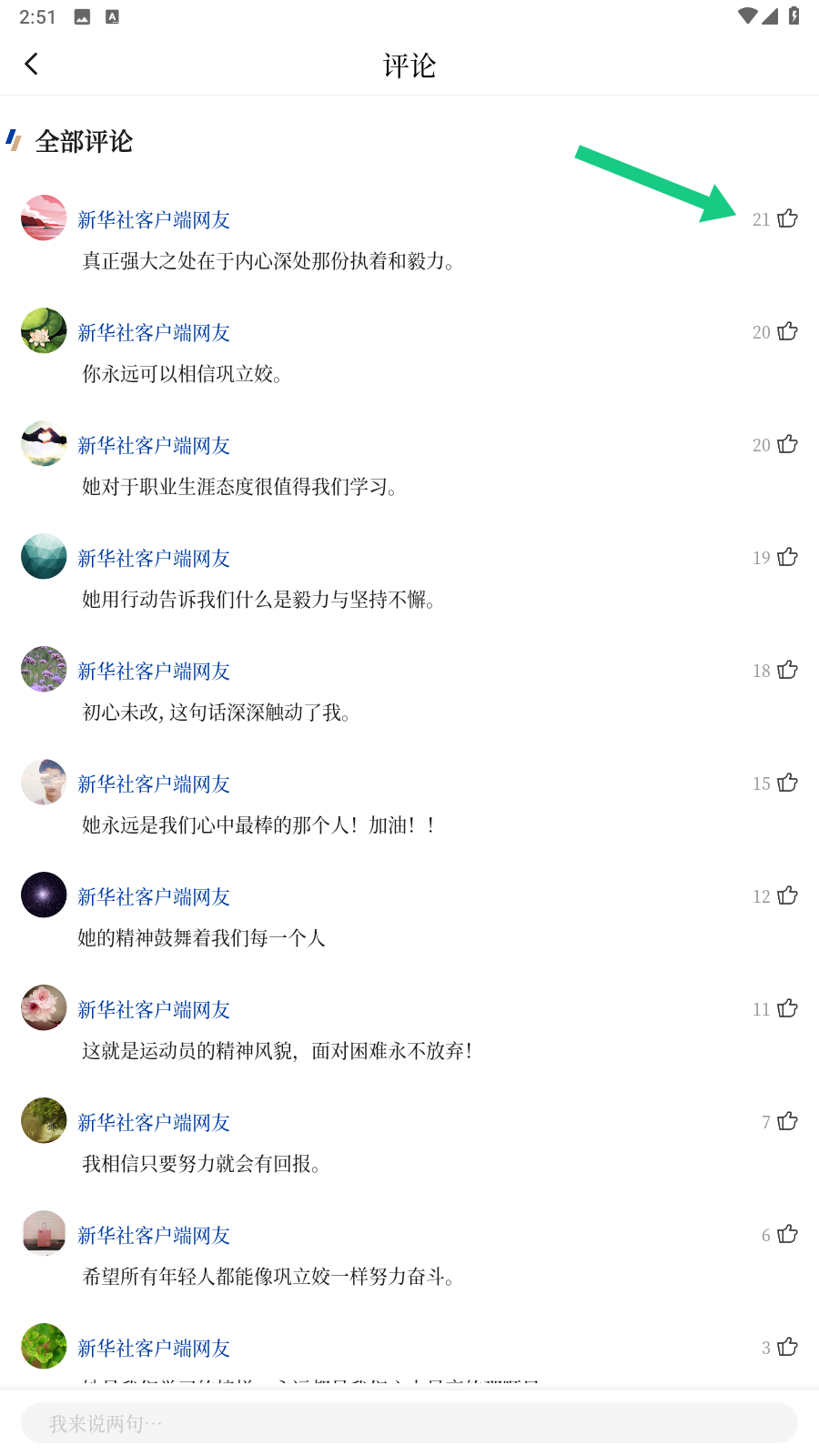Like the comment "你永远可以相信巩立姣"
Screen dimensions: 819x1456
coord(787,331)
